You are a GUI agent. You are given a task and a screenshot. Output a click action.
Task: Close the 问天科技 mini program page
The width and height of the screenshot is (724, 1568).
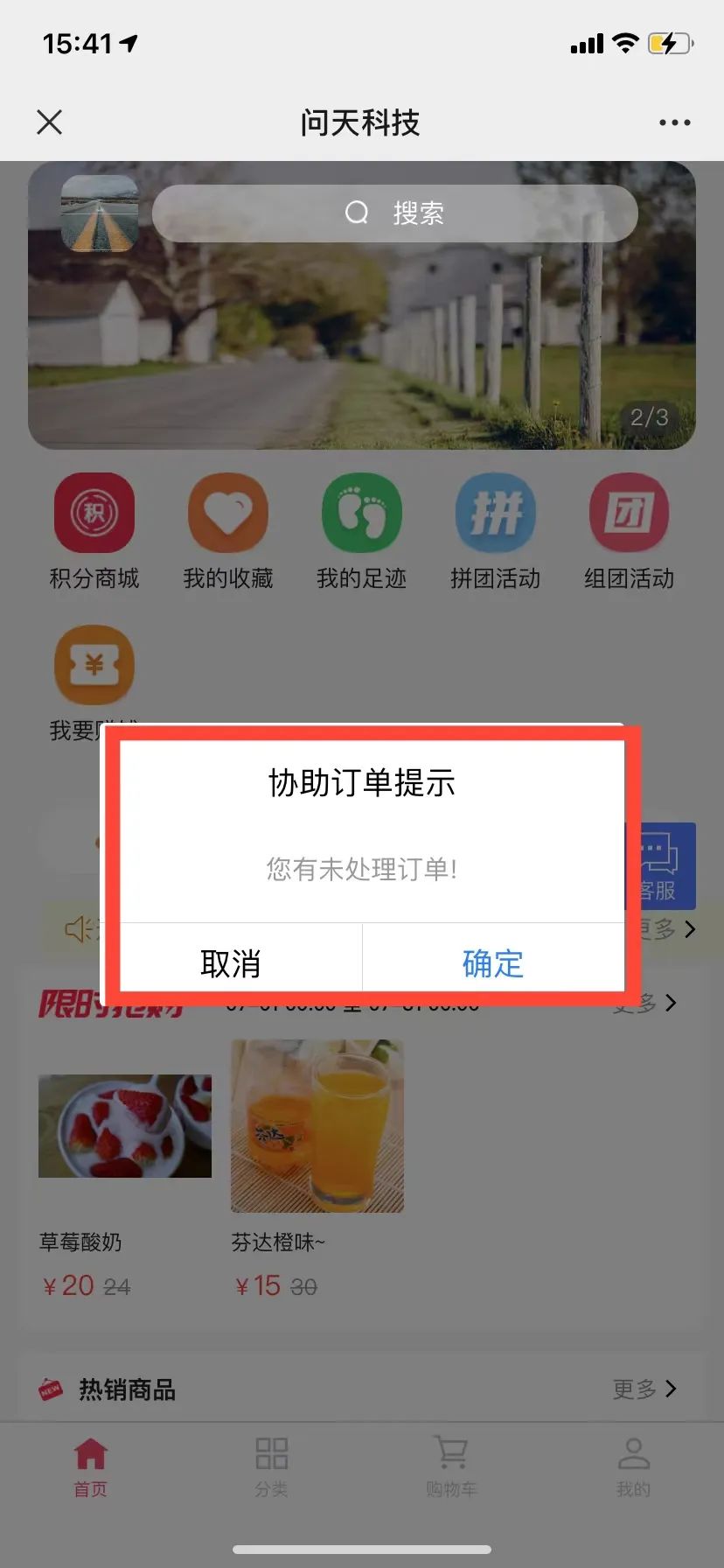tap(50, 122)
